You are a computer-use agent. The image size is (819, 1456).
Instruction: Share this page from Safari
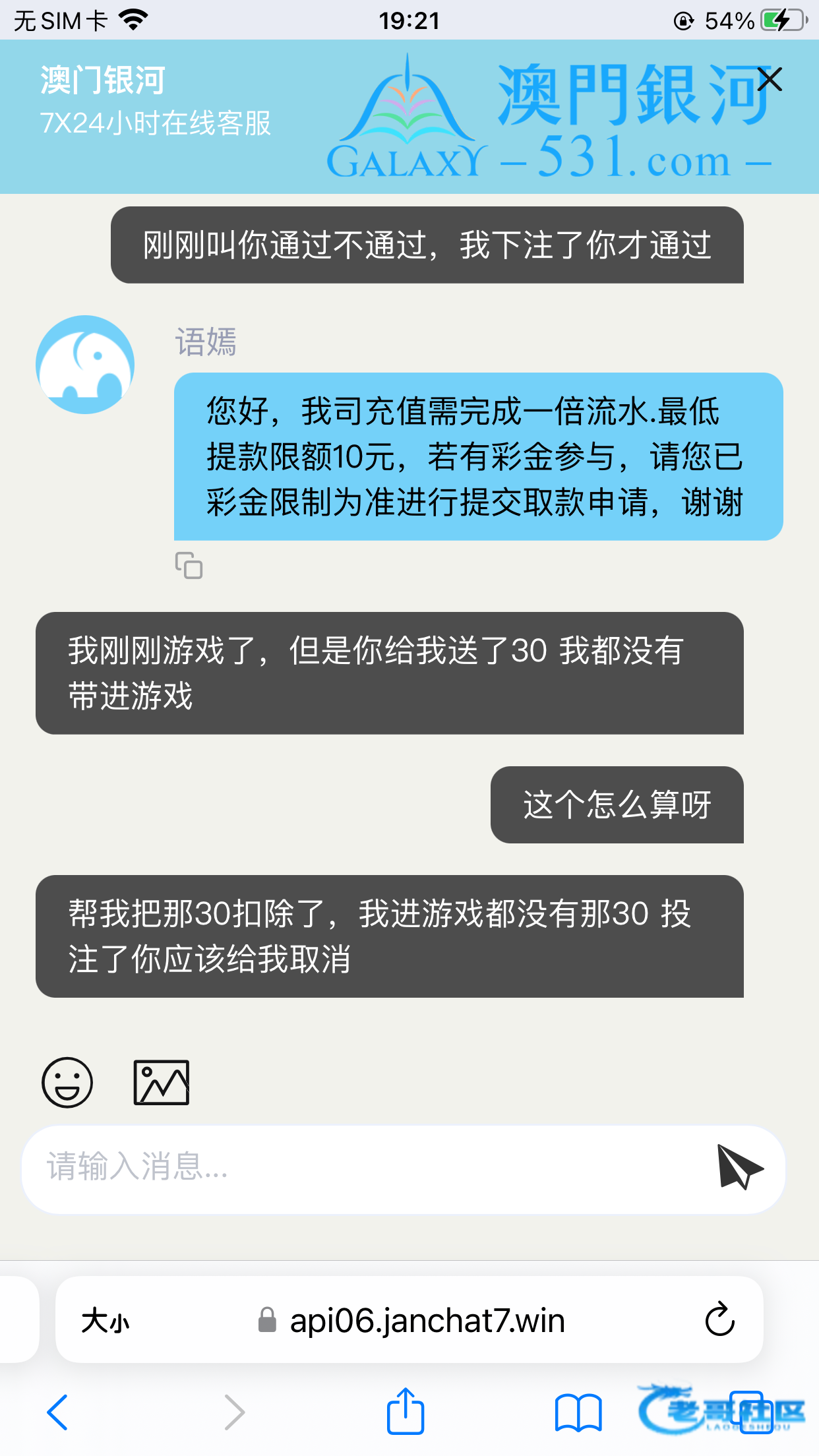tap(405, 1411)
